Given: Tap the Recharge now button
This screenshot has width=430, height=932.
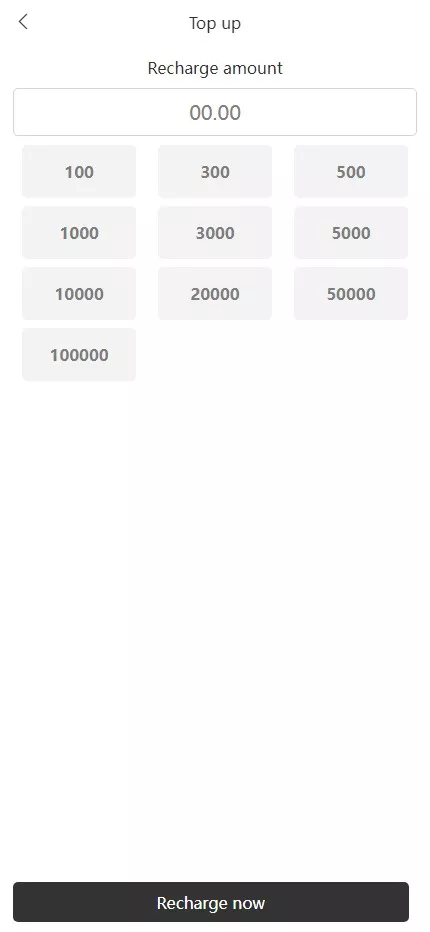Looking at the screenshot, I should click(211, 902).
